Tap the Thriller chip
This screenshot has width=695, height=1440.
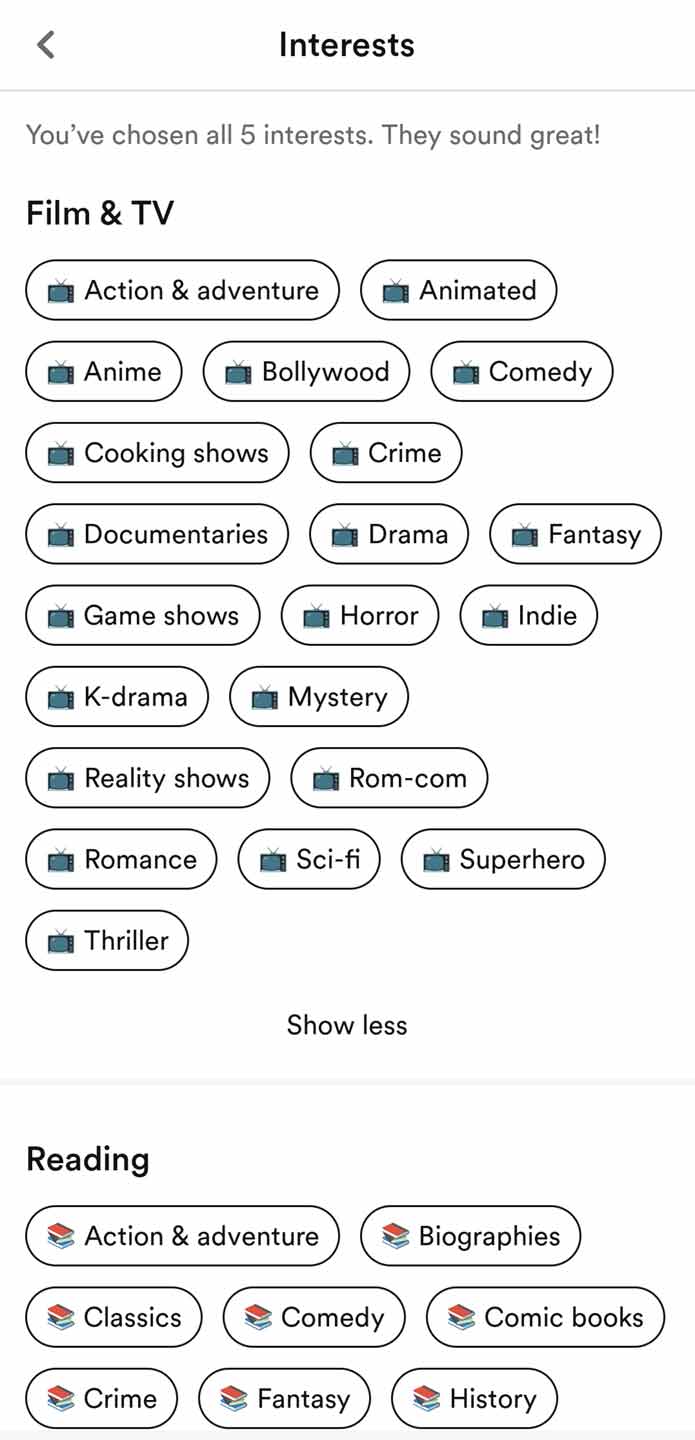(107, 940)
